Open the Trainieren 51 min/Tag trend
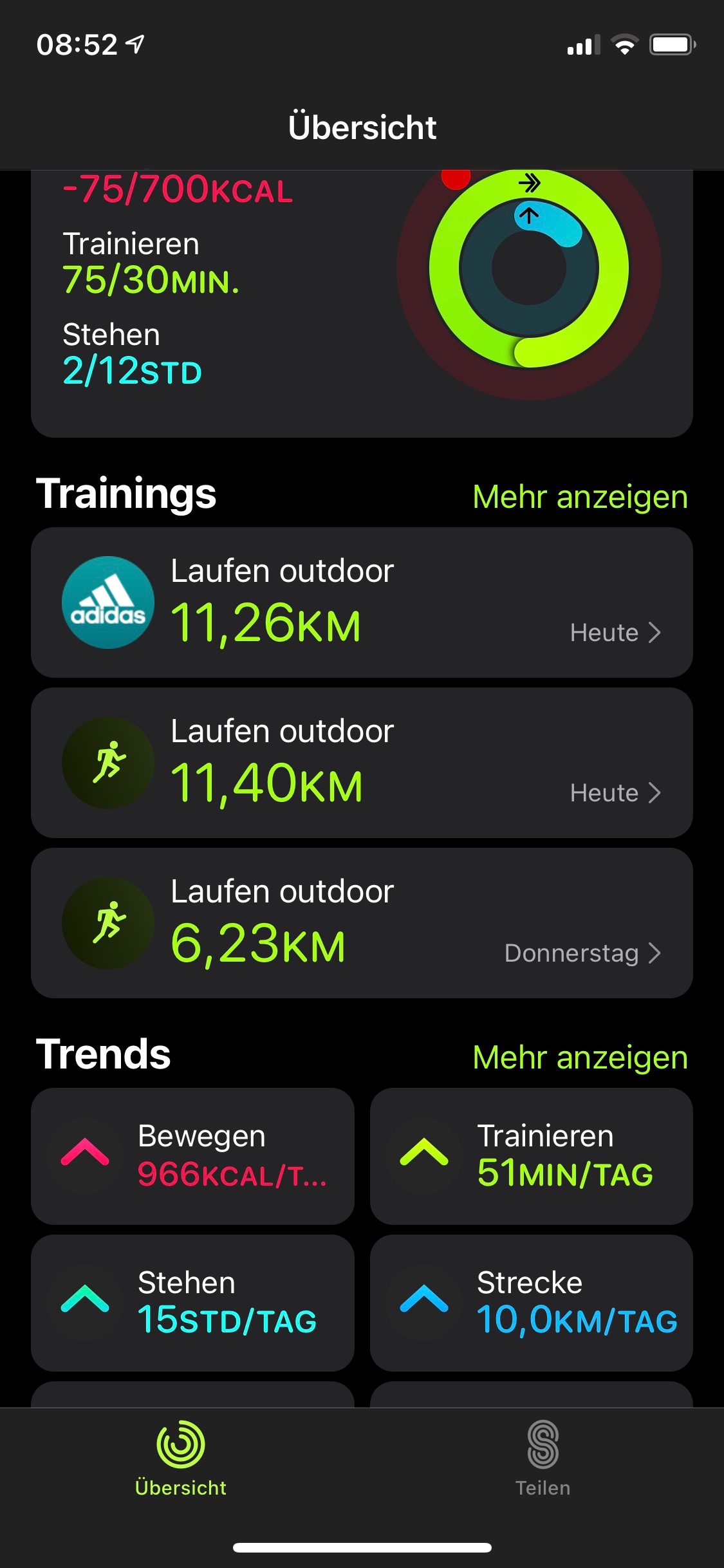Screen dimensions: 724x1568 click(x=531, y=1156)
